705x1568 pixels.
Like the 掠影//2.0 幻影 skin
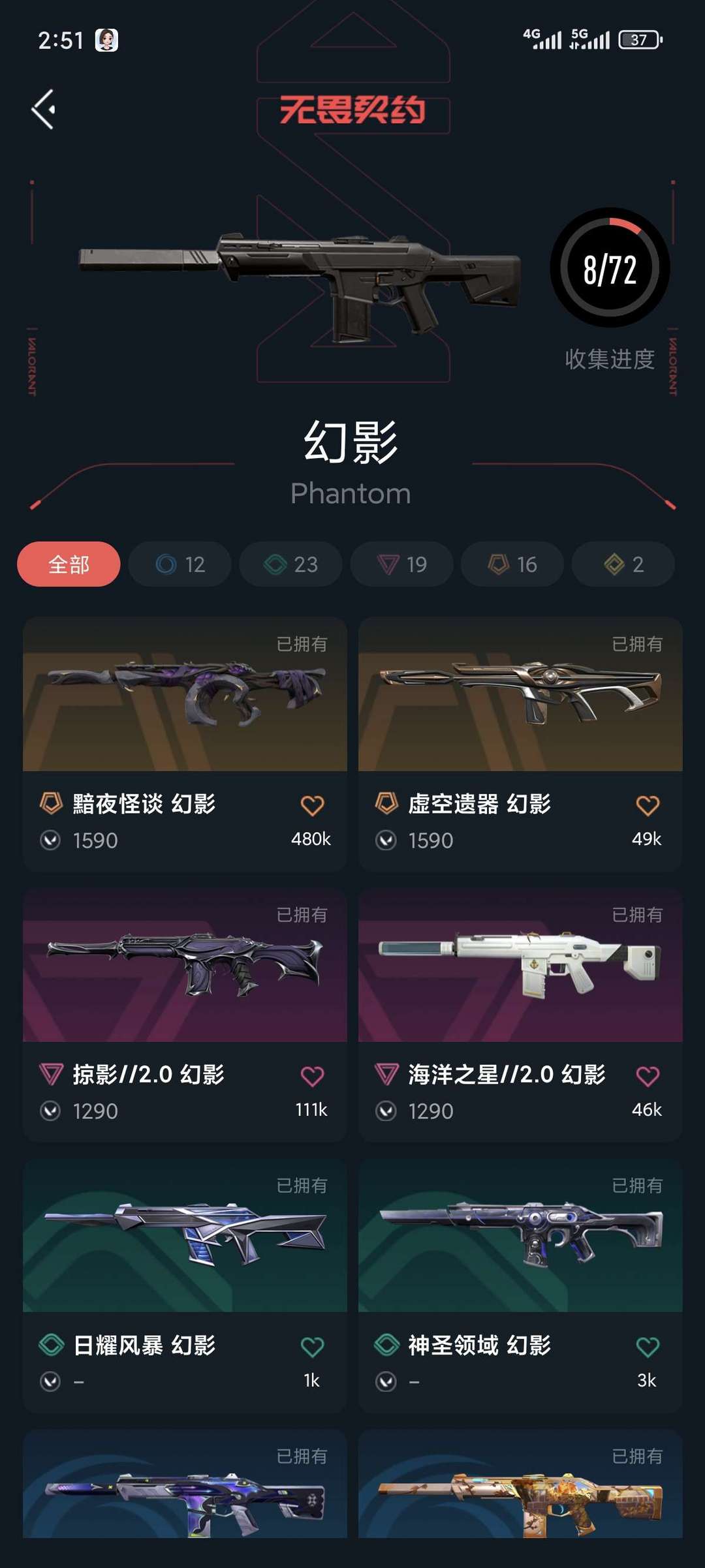(312, 1076)
